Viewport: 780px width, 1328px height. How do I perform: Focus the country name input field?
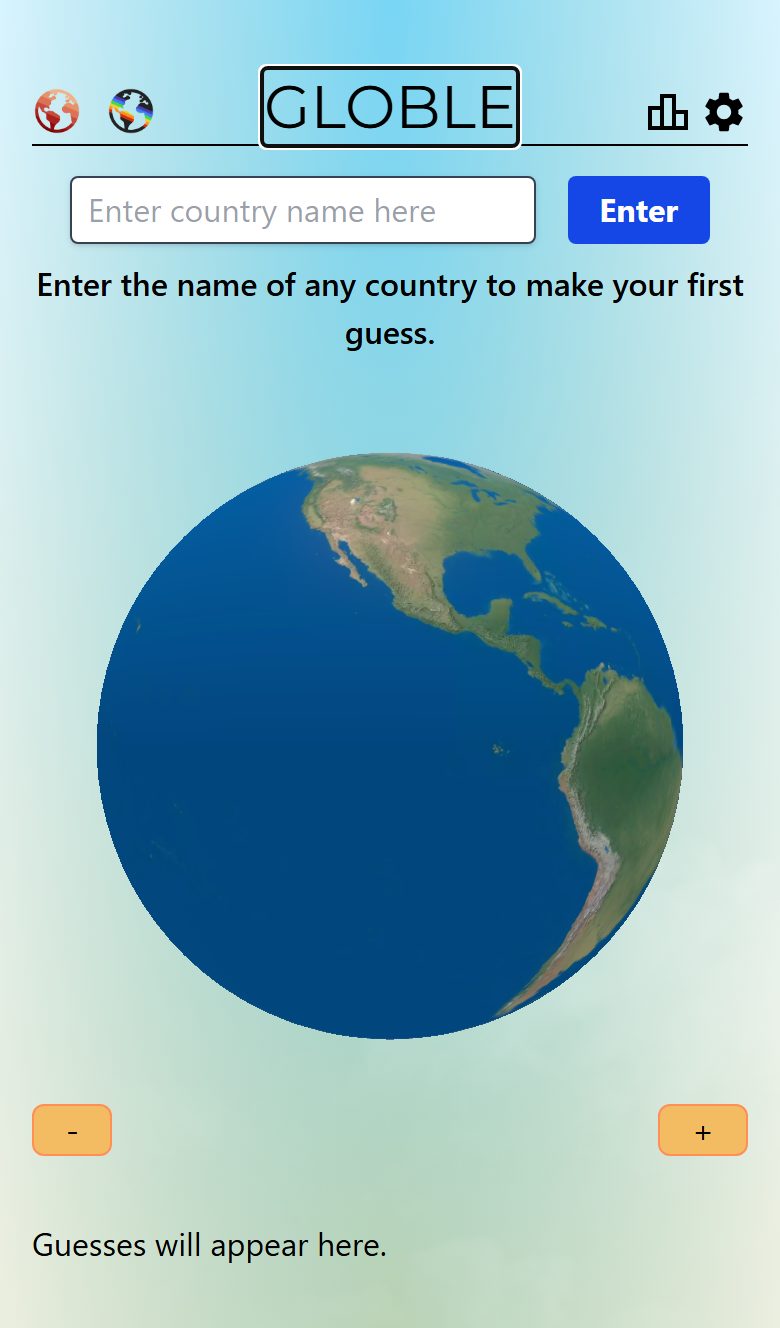click(x=303, y=210)
